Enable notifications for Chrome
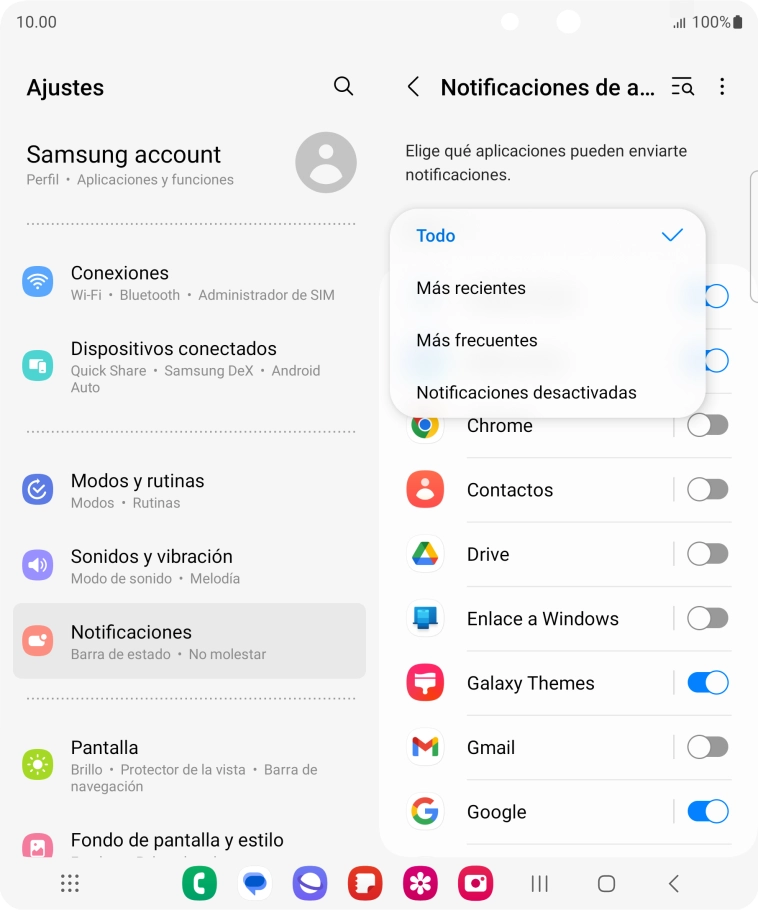758x910 pixels. click(707, 426)
